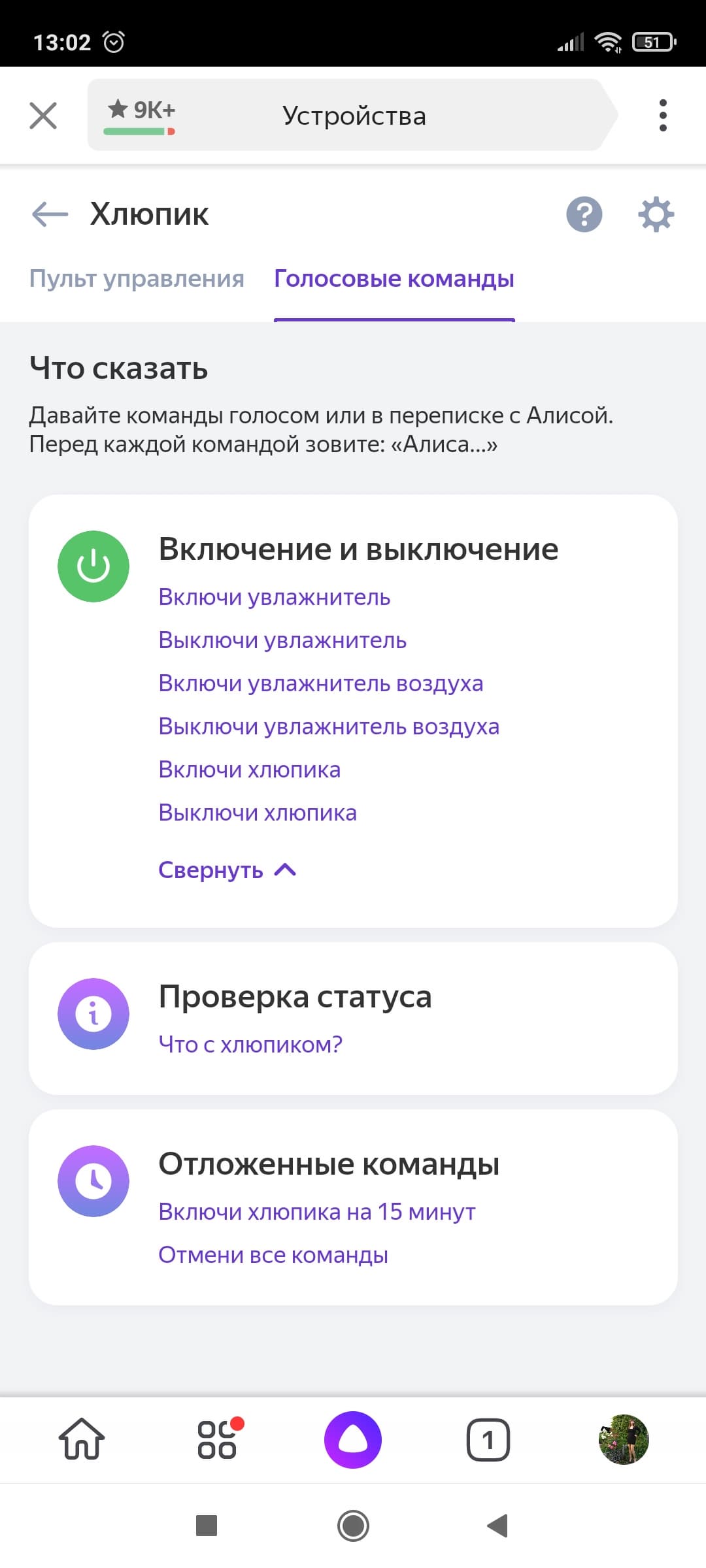Select Включи хлюпика на 15 минут
706x1568 pixels.
click(x=317, y=1212)
